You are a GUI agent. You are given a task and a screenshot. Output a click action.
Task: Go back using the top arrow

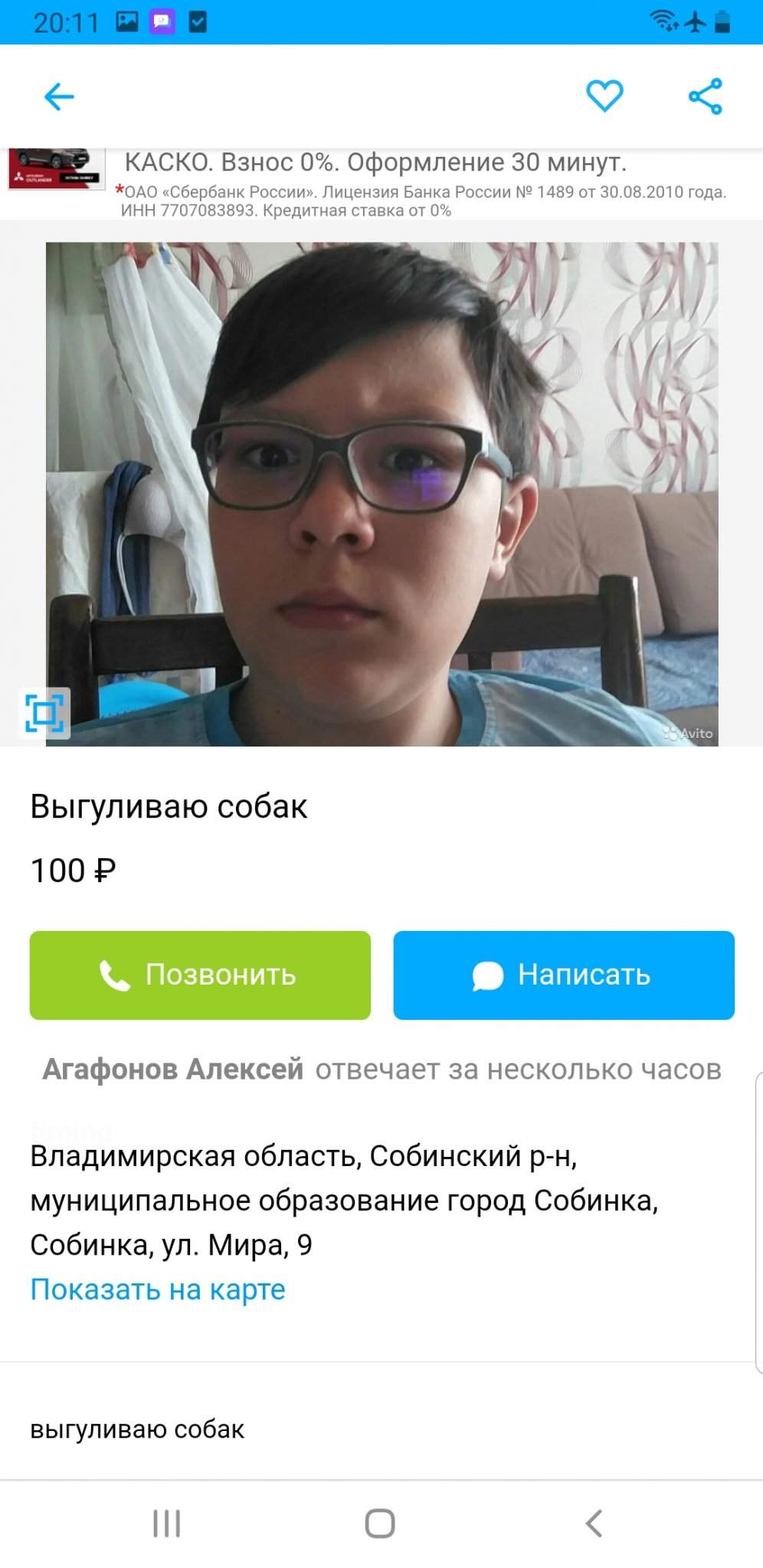coord(59,97)
